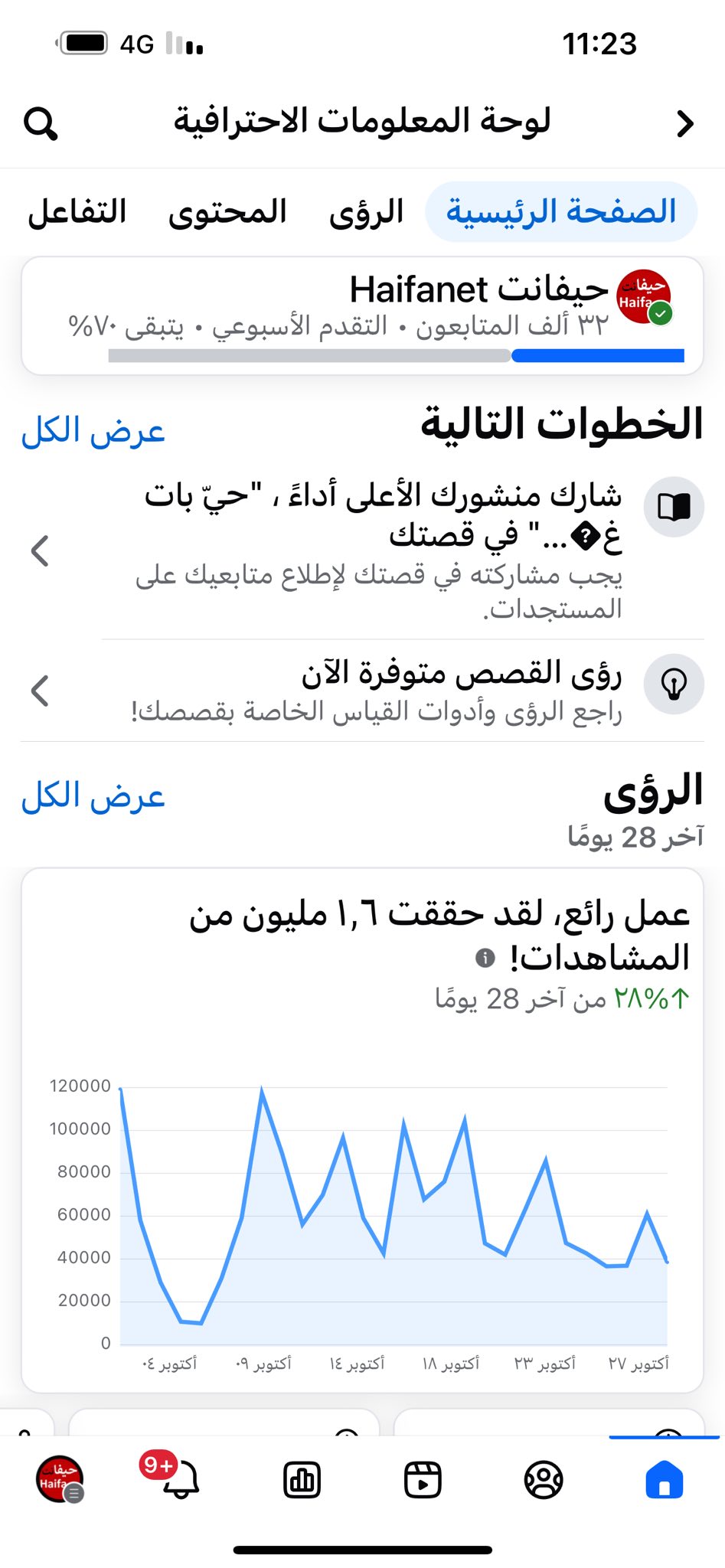The width and height of the screenshot is (725, 1568).
Task: Switch to the التفاعل tab
Action: coord(77,212)
